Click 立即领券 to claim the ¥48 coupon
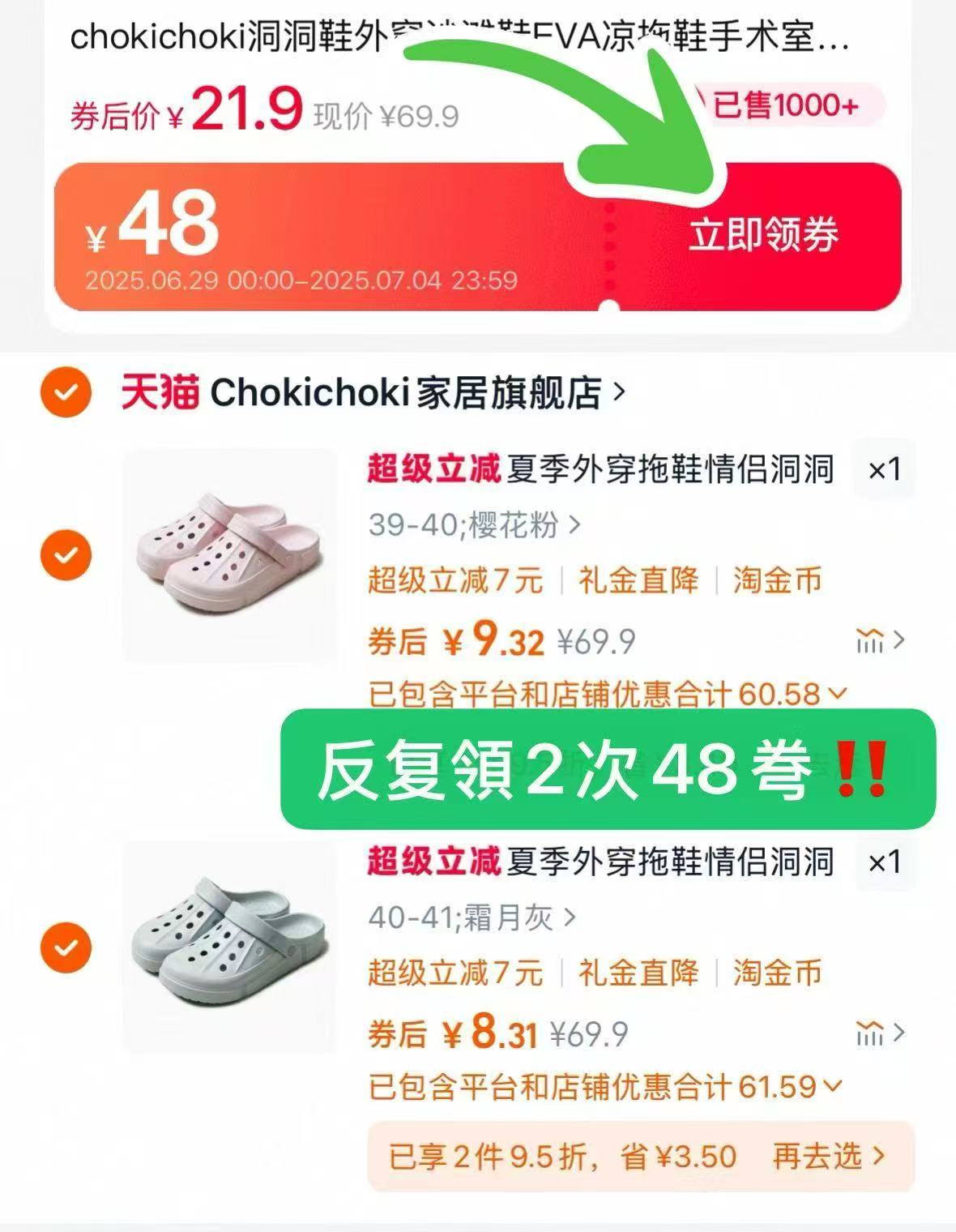The width and height of the screenshot is (956, 1232). pos(762,237)
